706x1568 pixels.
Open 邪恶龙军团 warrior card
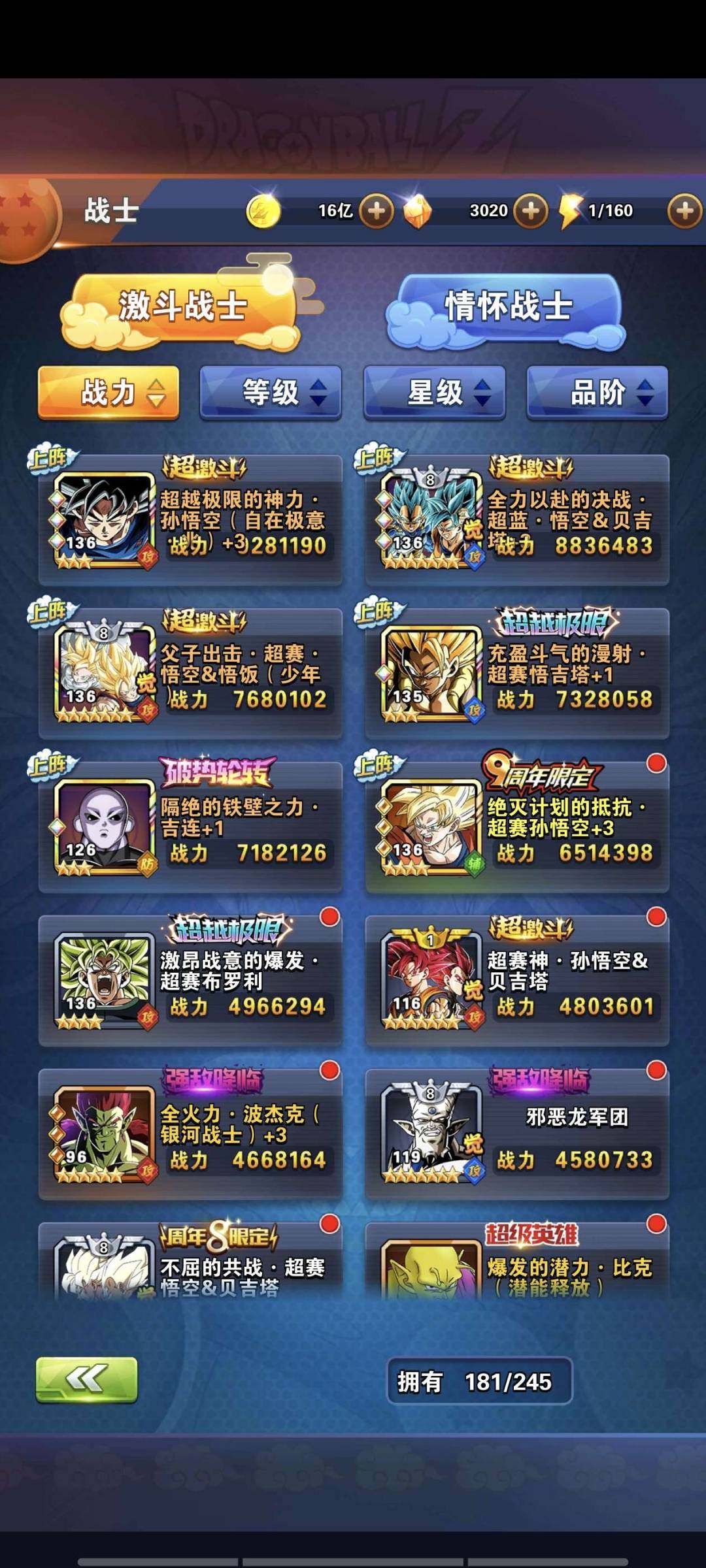click(516, 1135)
